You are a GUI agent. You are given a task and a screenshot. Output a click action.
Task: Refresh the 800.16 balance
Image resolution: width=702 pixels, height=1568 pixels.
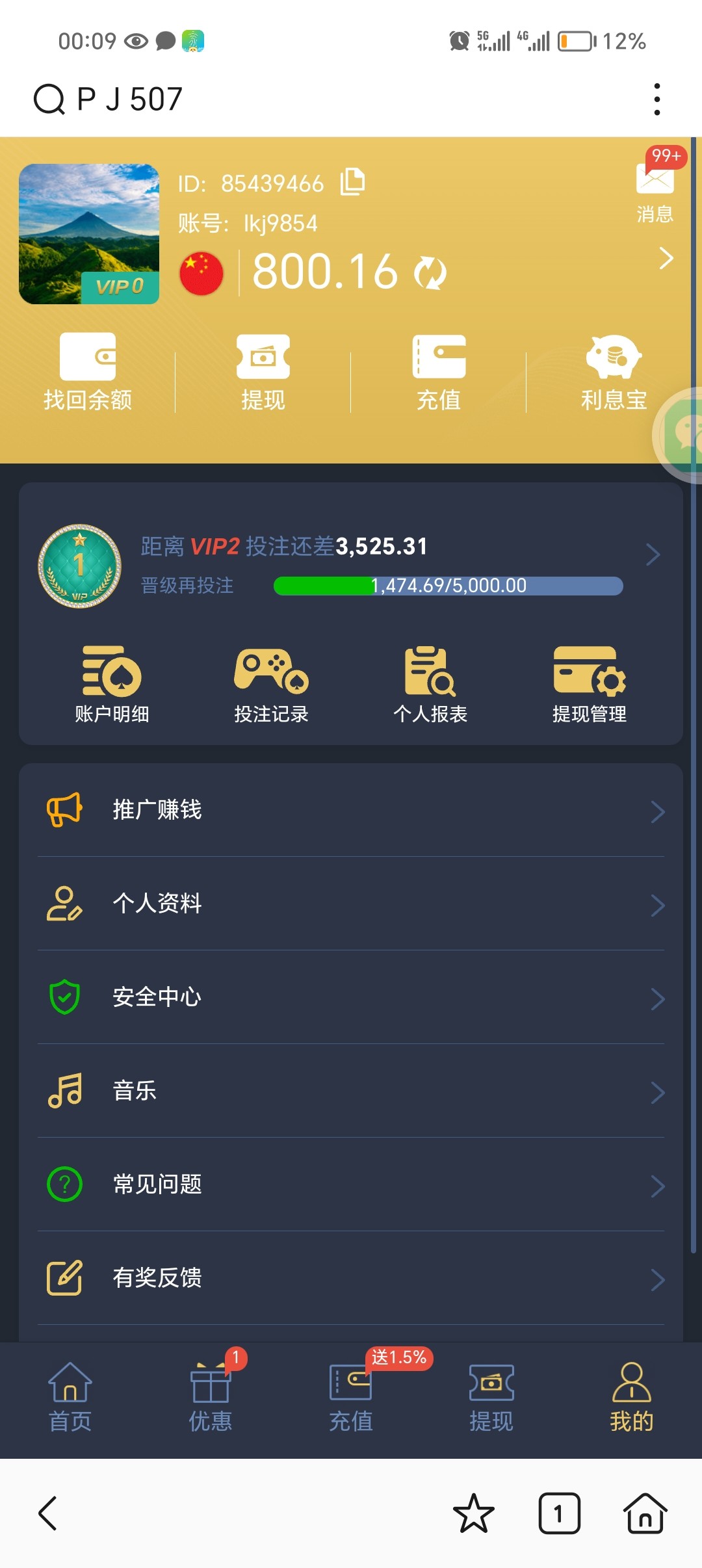pyautogui.click(x=430, y=272)
